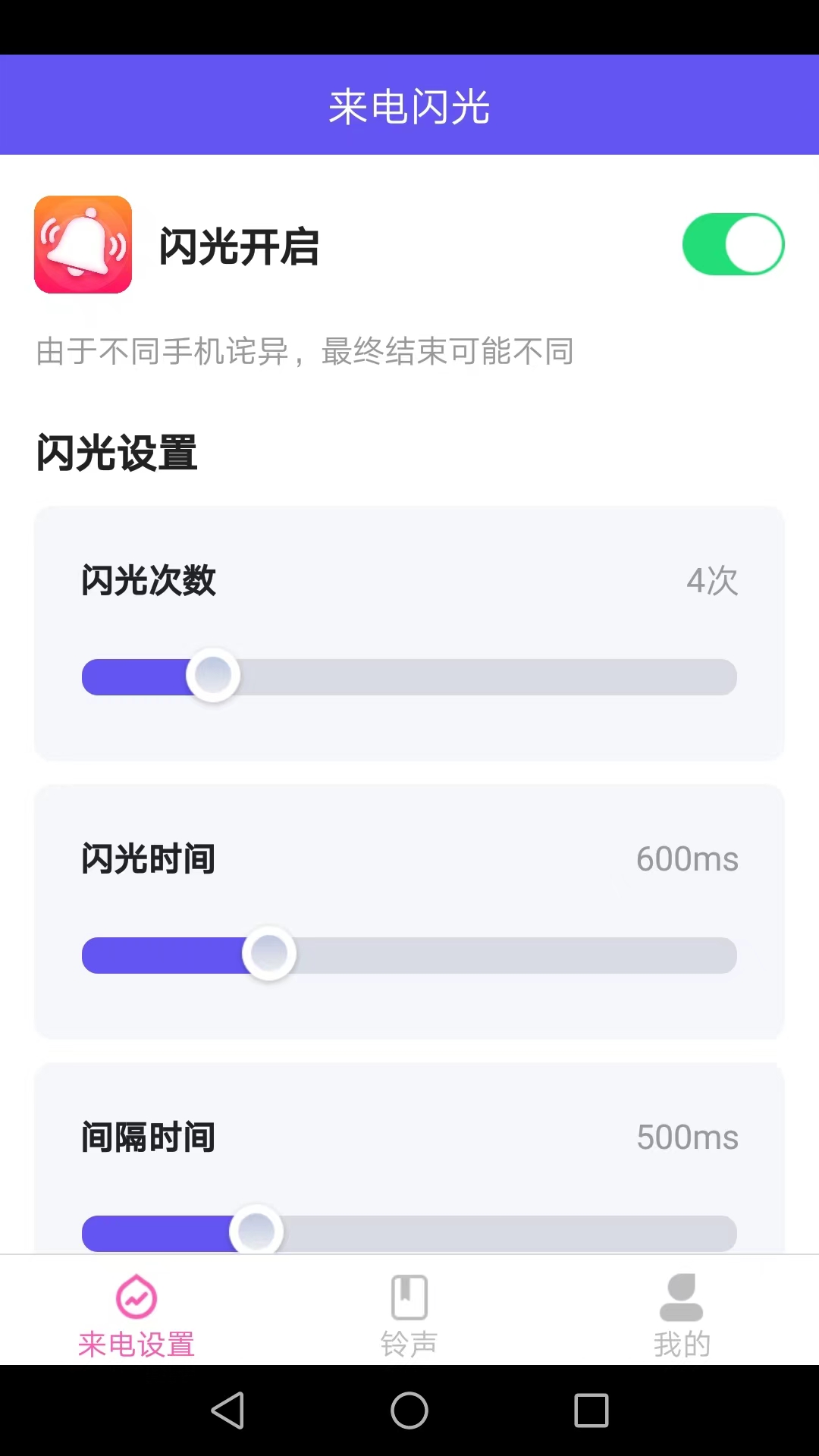Switch to the 铃声 tab
The image size is (819, 1456).
[409, 1316]
